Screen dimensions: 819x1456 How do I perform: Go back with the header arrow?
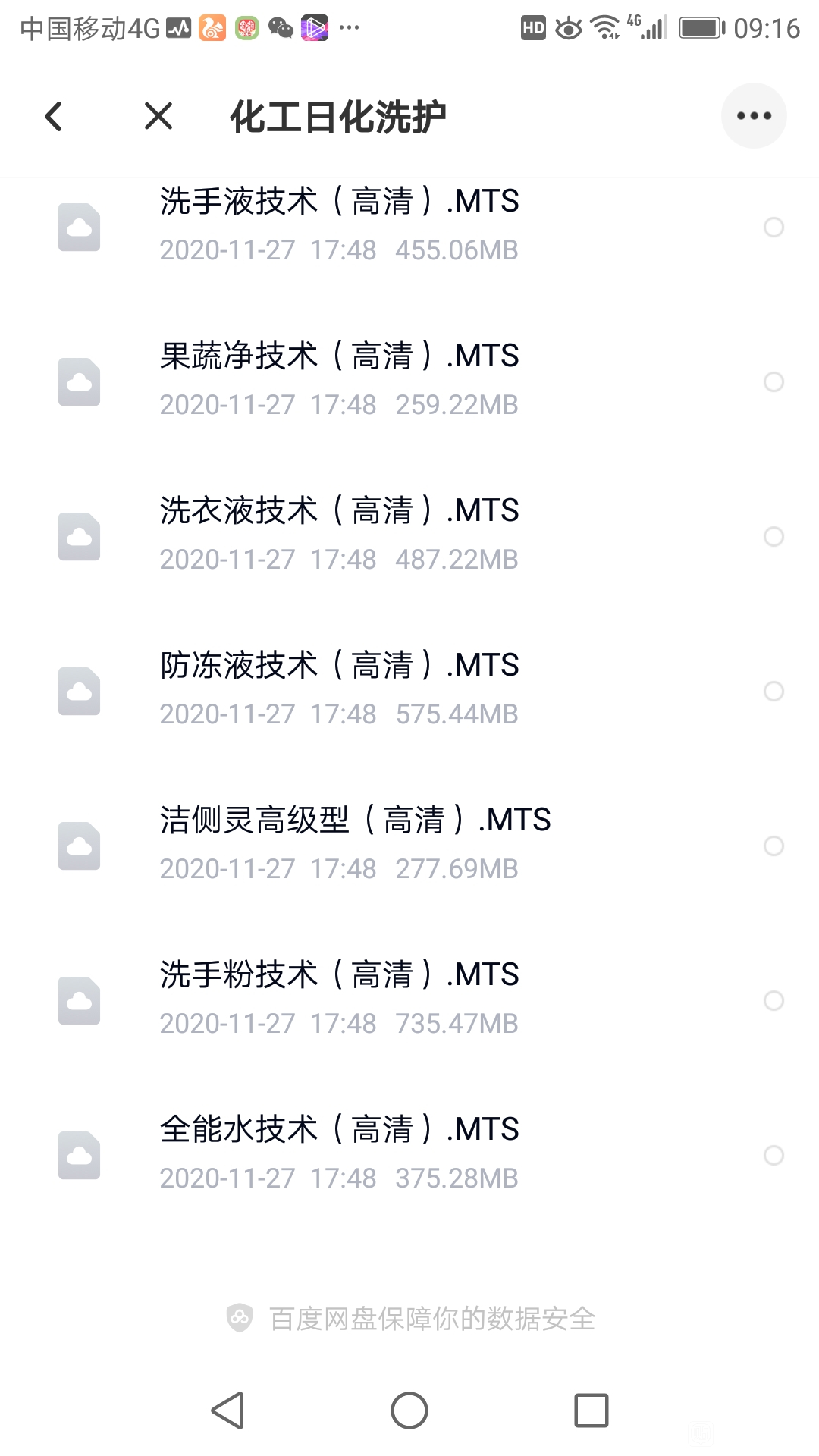[x=53, y=116]
